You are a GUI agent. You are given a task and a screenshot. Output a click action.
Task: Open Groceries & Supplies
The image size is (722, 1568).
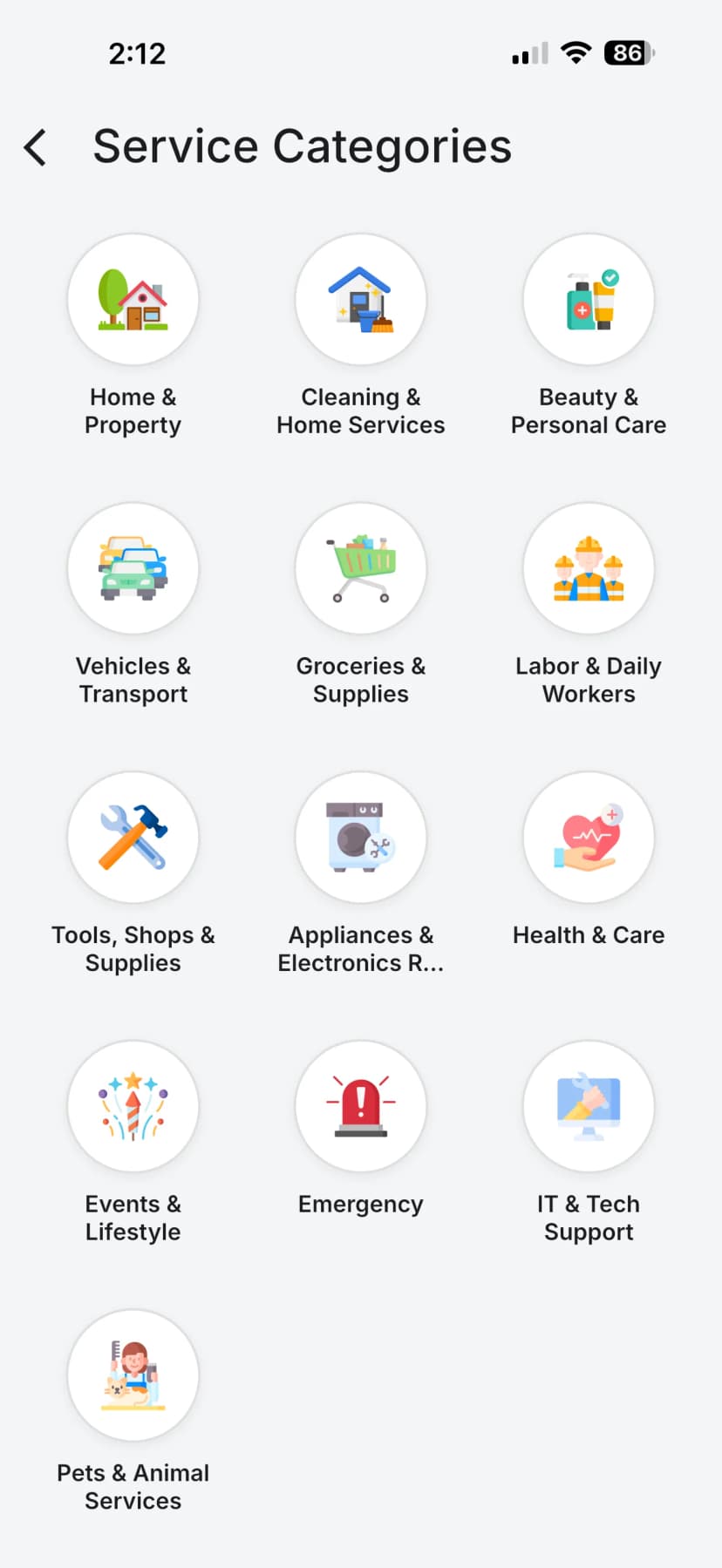point(360,568)
